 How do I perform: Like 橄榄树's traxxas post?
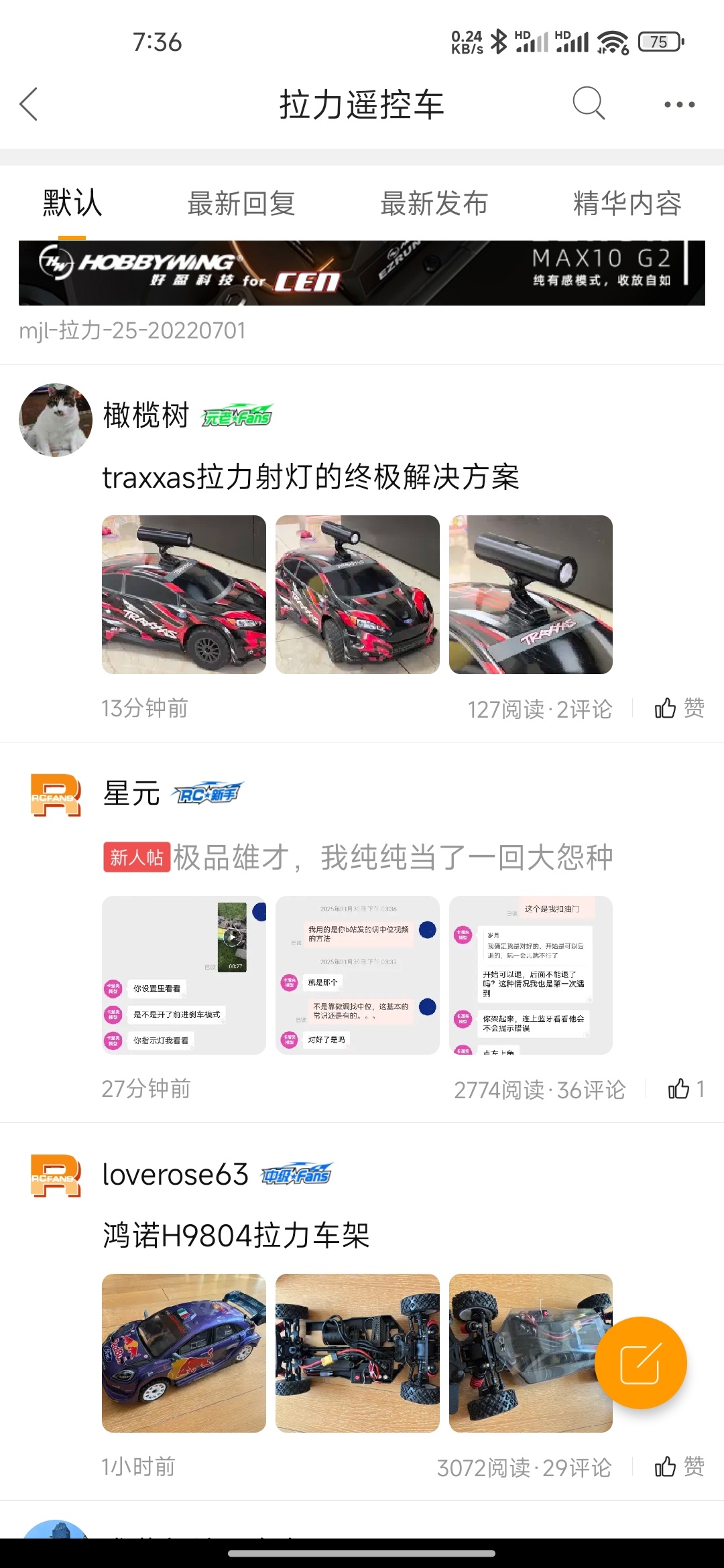click(x=678, y=708)
